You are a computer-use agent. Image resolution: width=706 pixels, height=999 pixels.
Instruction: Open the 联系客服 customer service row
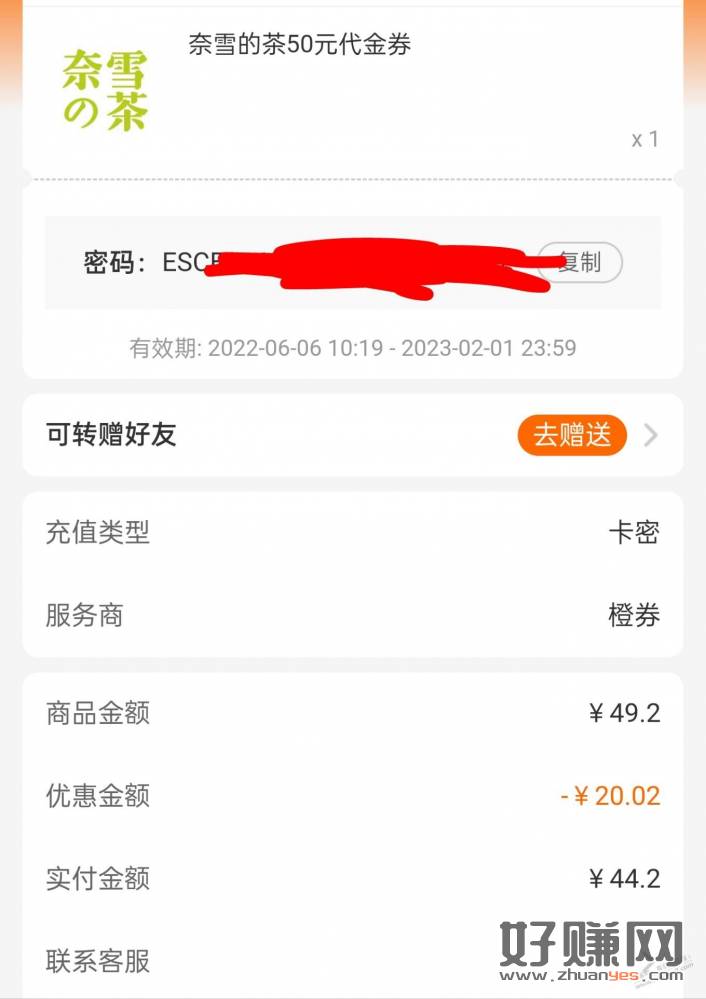98,961
